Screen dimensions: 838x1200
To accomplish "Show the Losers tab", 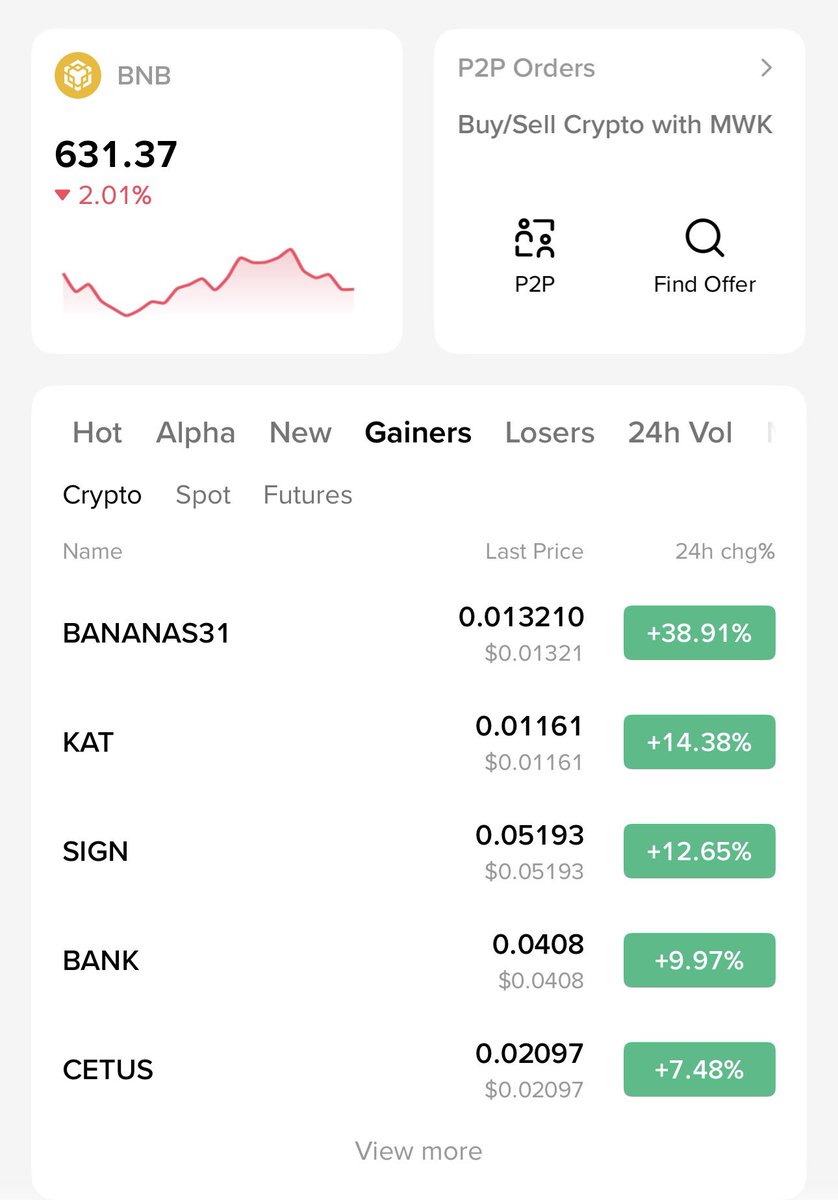I will [x=549, y=433].
